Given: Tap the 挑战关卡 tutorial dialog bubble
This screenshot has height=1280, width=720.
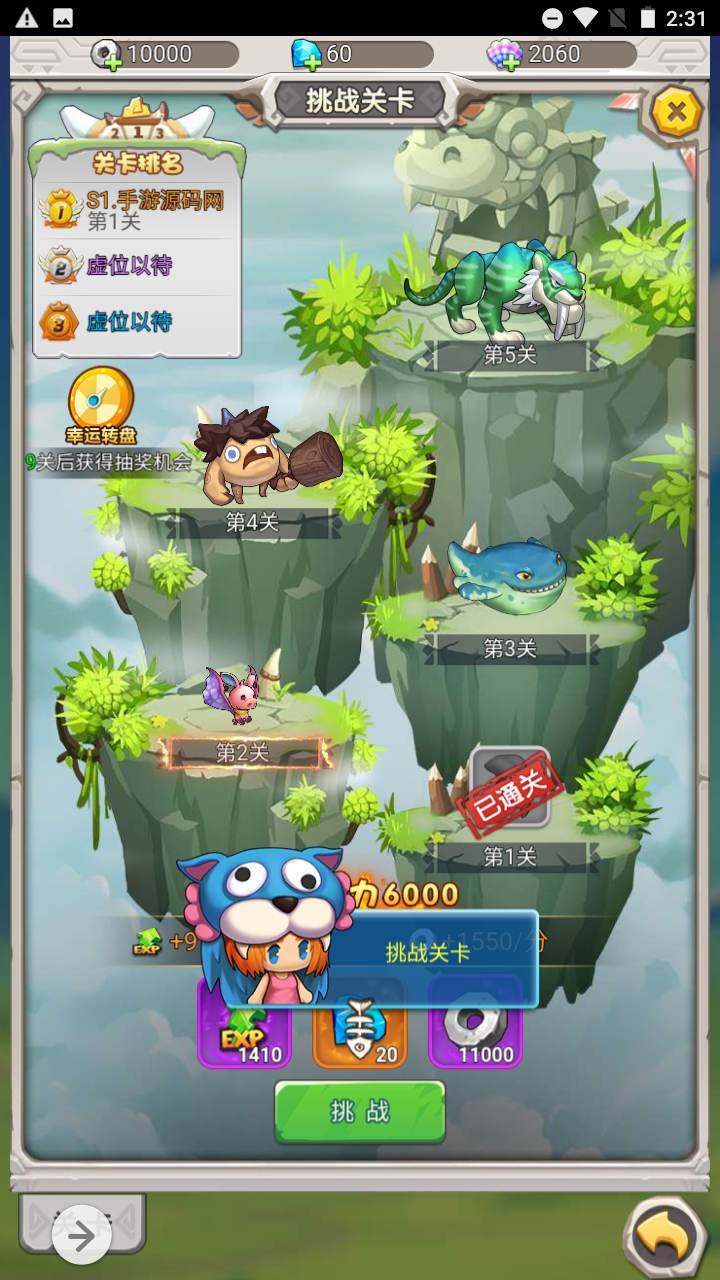Looking at the screenshot, I should tap(428, 953).
